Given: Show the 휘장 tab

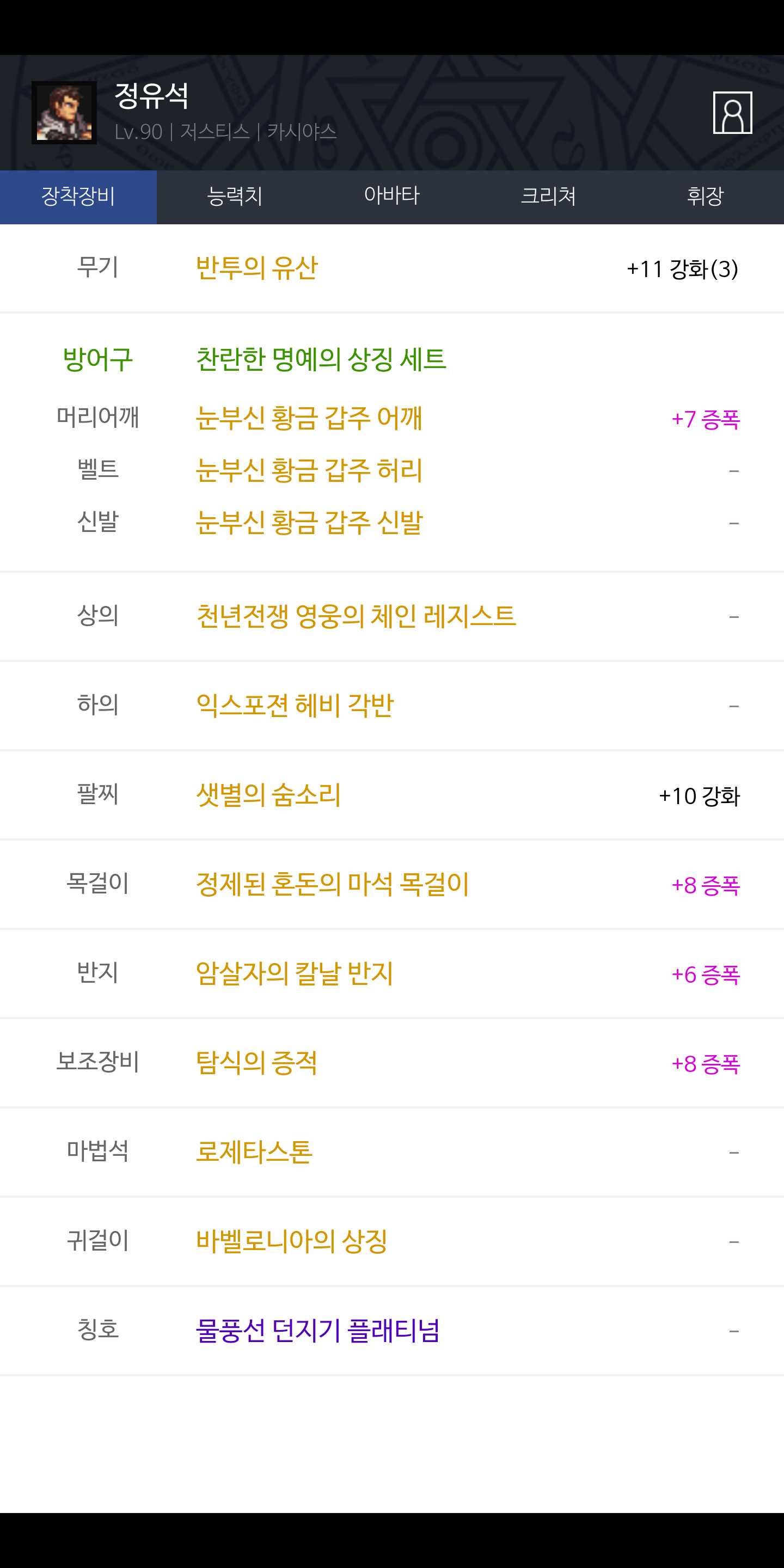Looking at the screenshot, I should point(706,197).
